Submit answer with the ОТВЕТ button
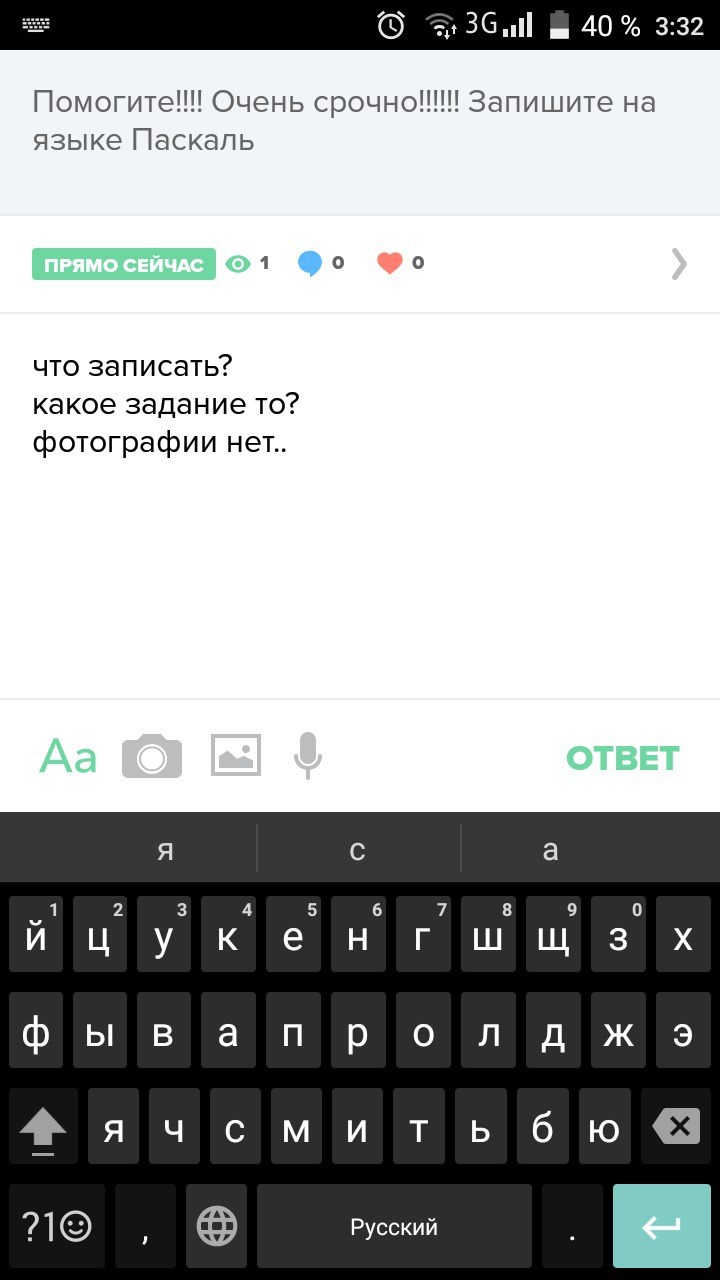 click(622, 758)
